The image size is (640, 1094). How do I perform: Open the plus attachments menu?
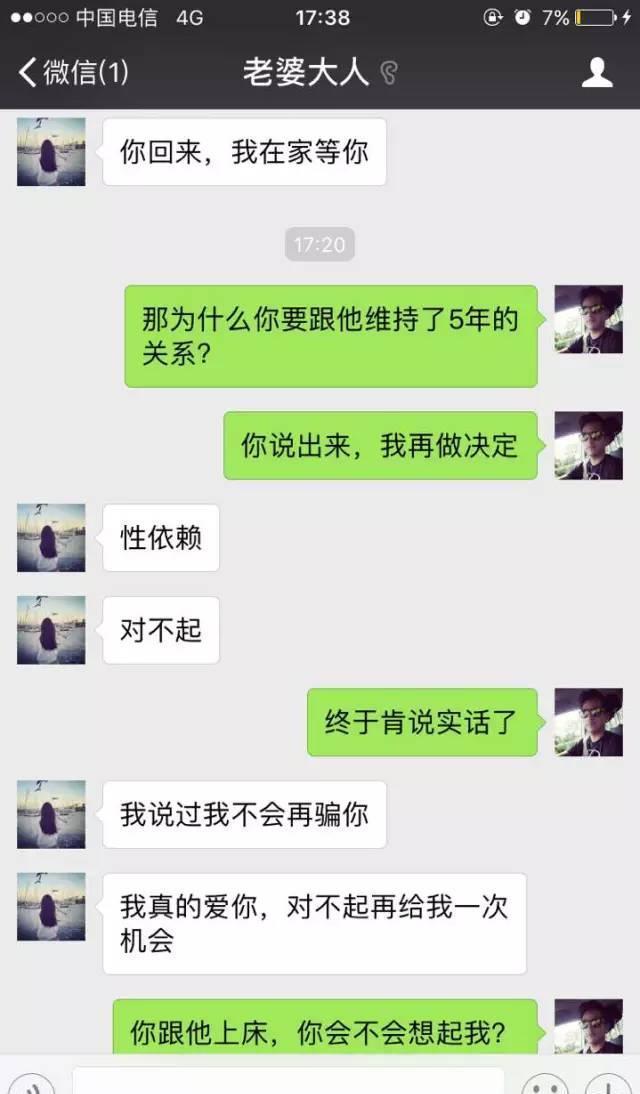coord(607,1085)
